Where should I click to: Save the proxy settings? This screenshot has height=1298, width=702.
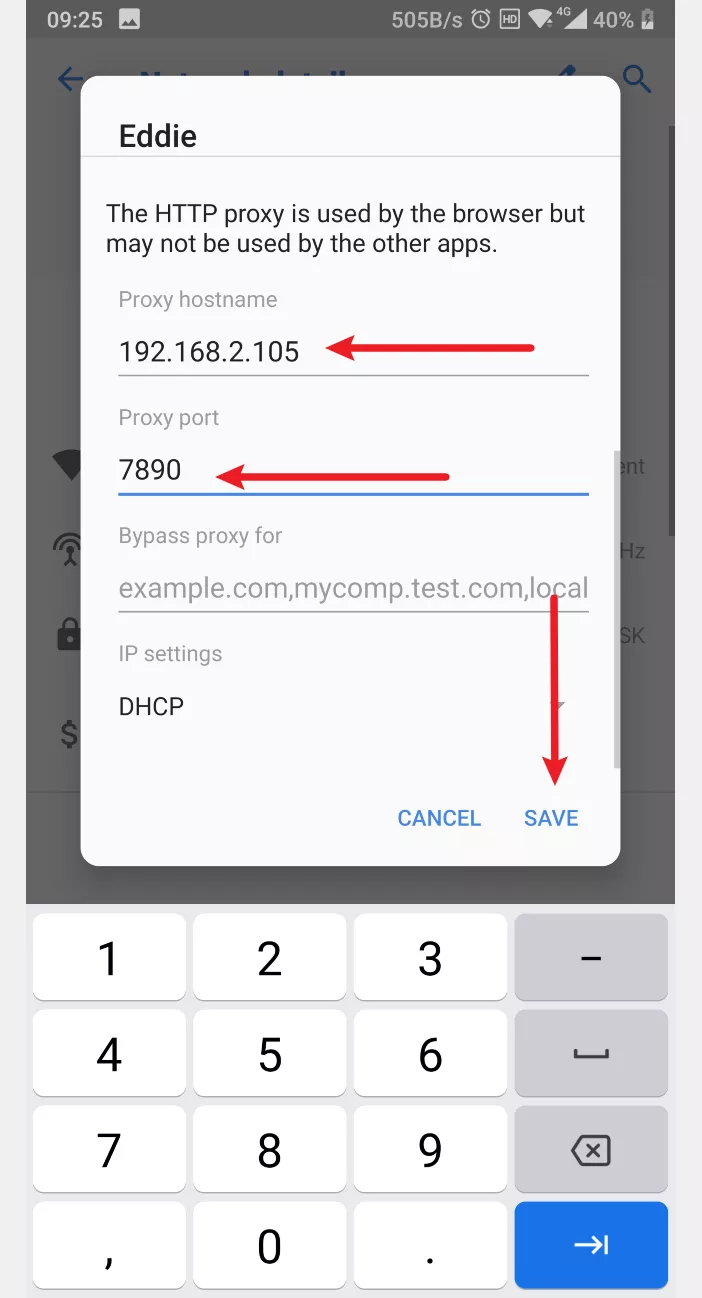pyautogui.click(x=551, y=818)
